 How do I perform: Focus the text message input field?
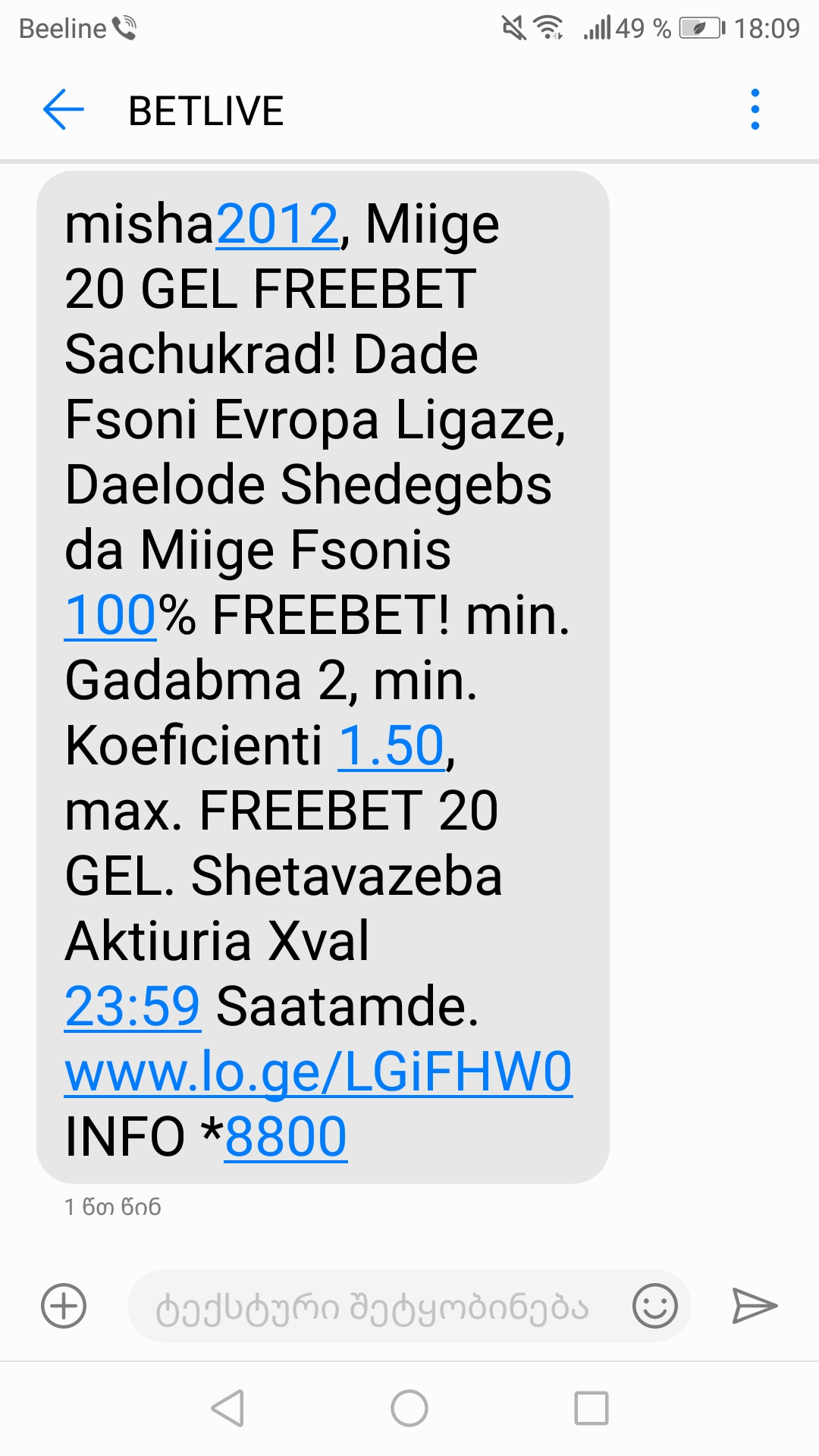372,1307
